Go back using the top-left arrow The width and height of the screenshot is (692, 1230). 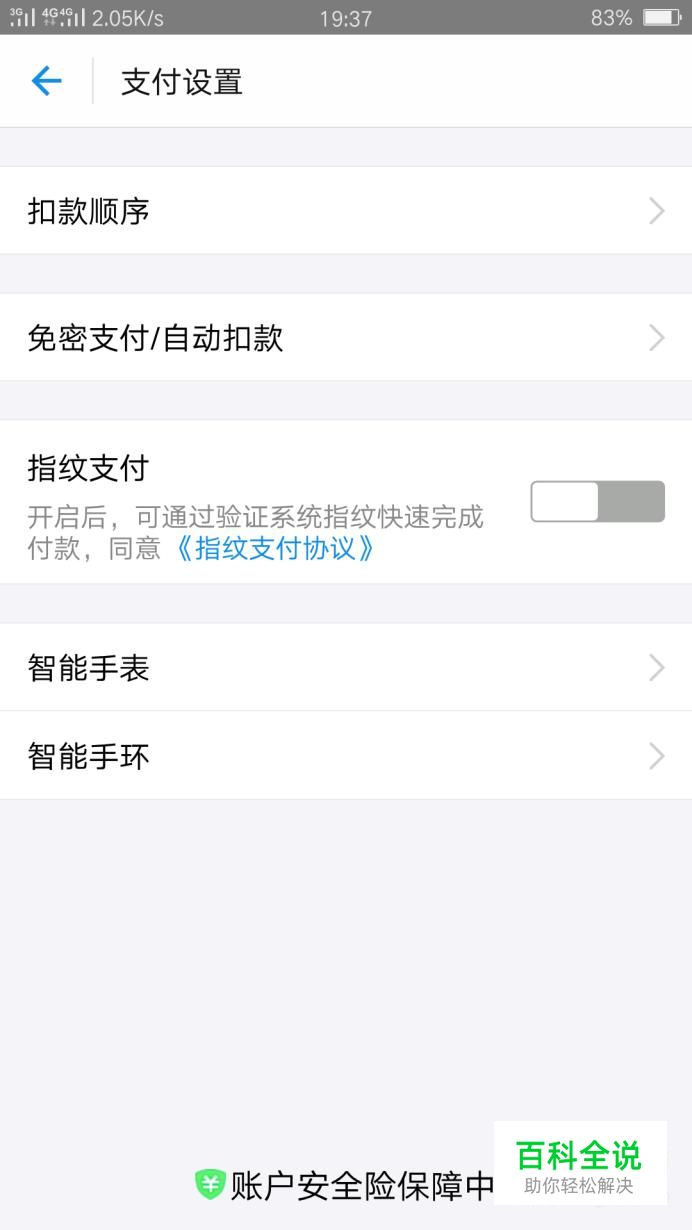point(47,81)
